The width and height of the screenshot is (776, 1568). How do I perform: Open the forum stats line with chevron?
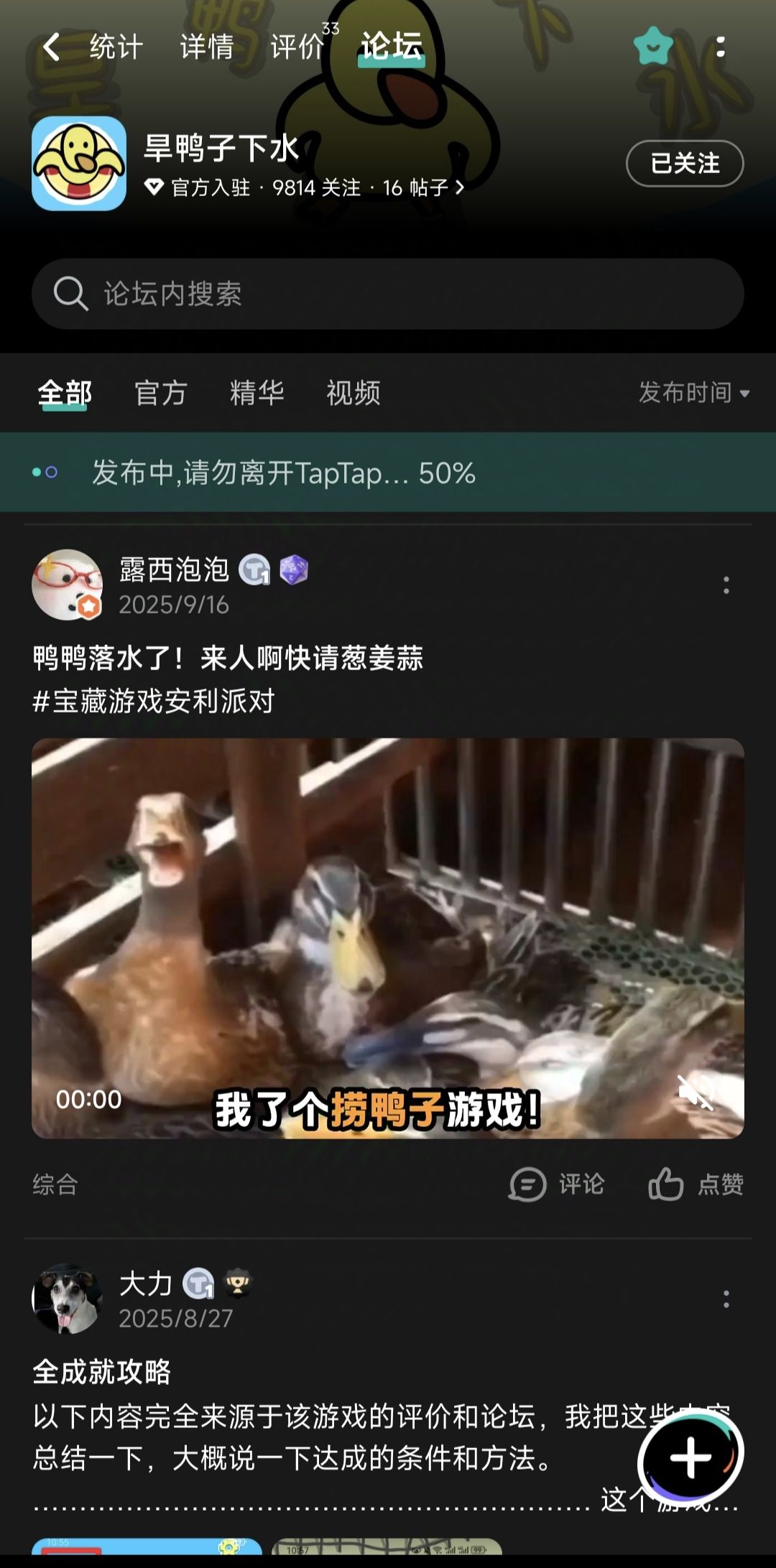pos(304,188)
